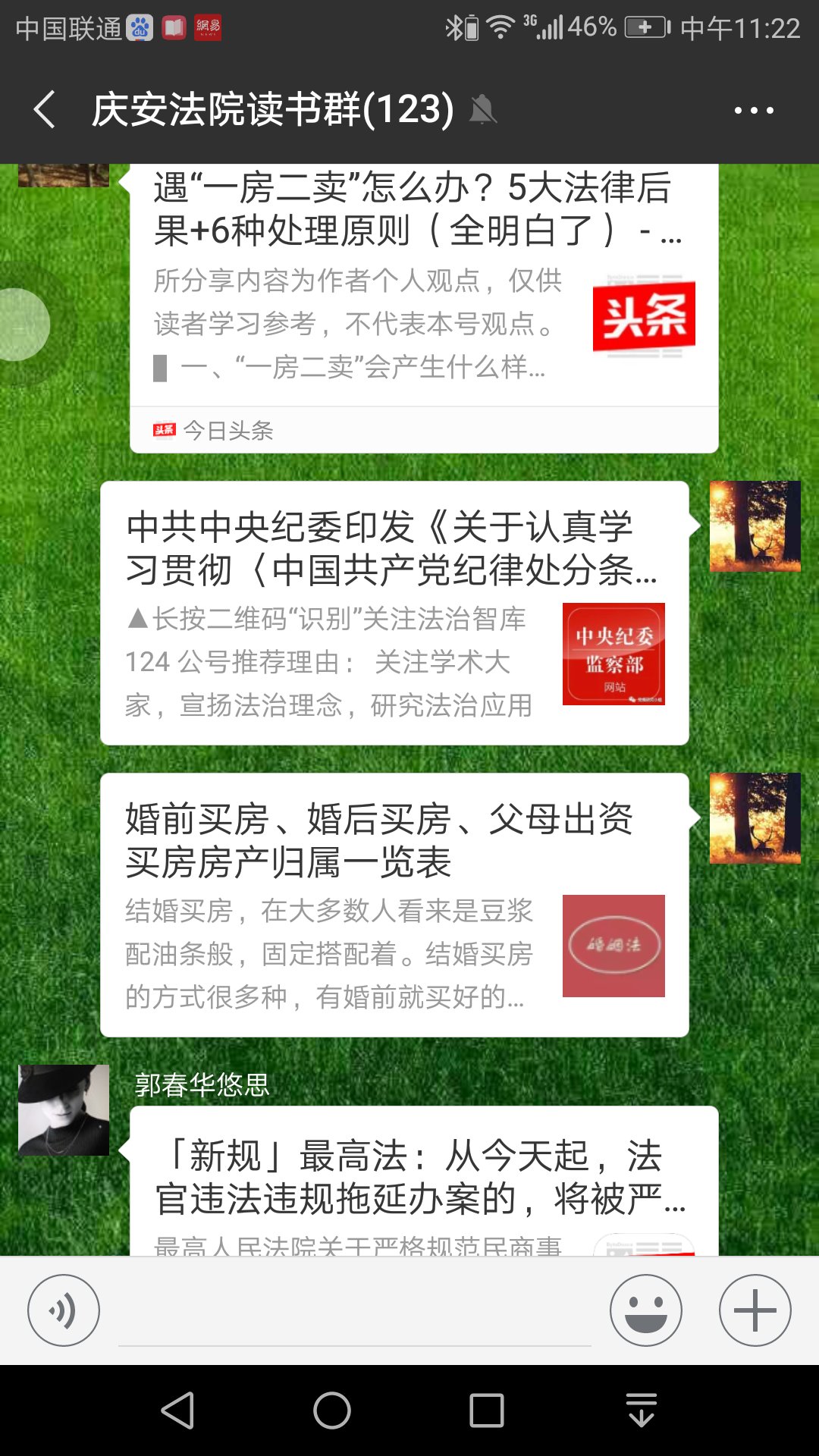Open the plus attachment menu

click(755, 1310)
